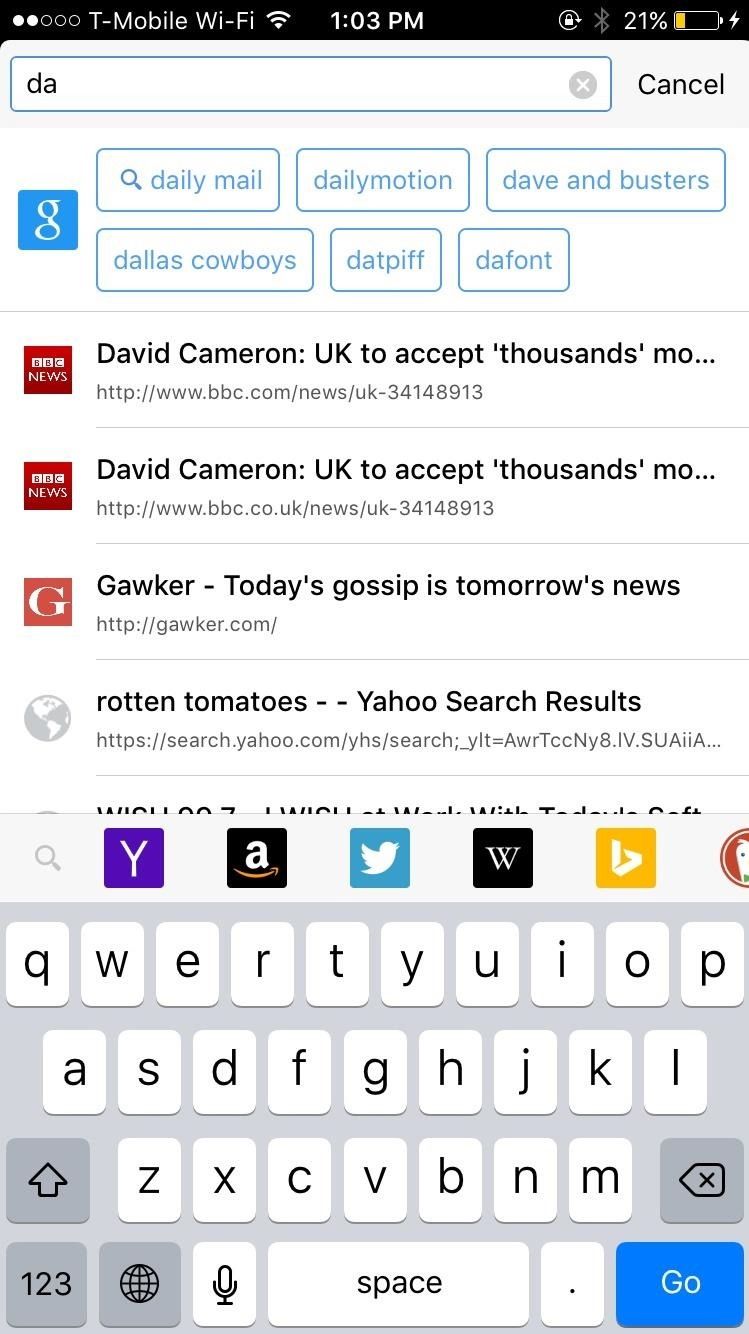
Task: Toggle uppercase with the Shift key
Action: point(47,1180)
